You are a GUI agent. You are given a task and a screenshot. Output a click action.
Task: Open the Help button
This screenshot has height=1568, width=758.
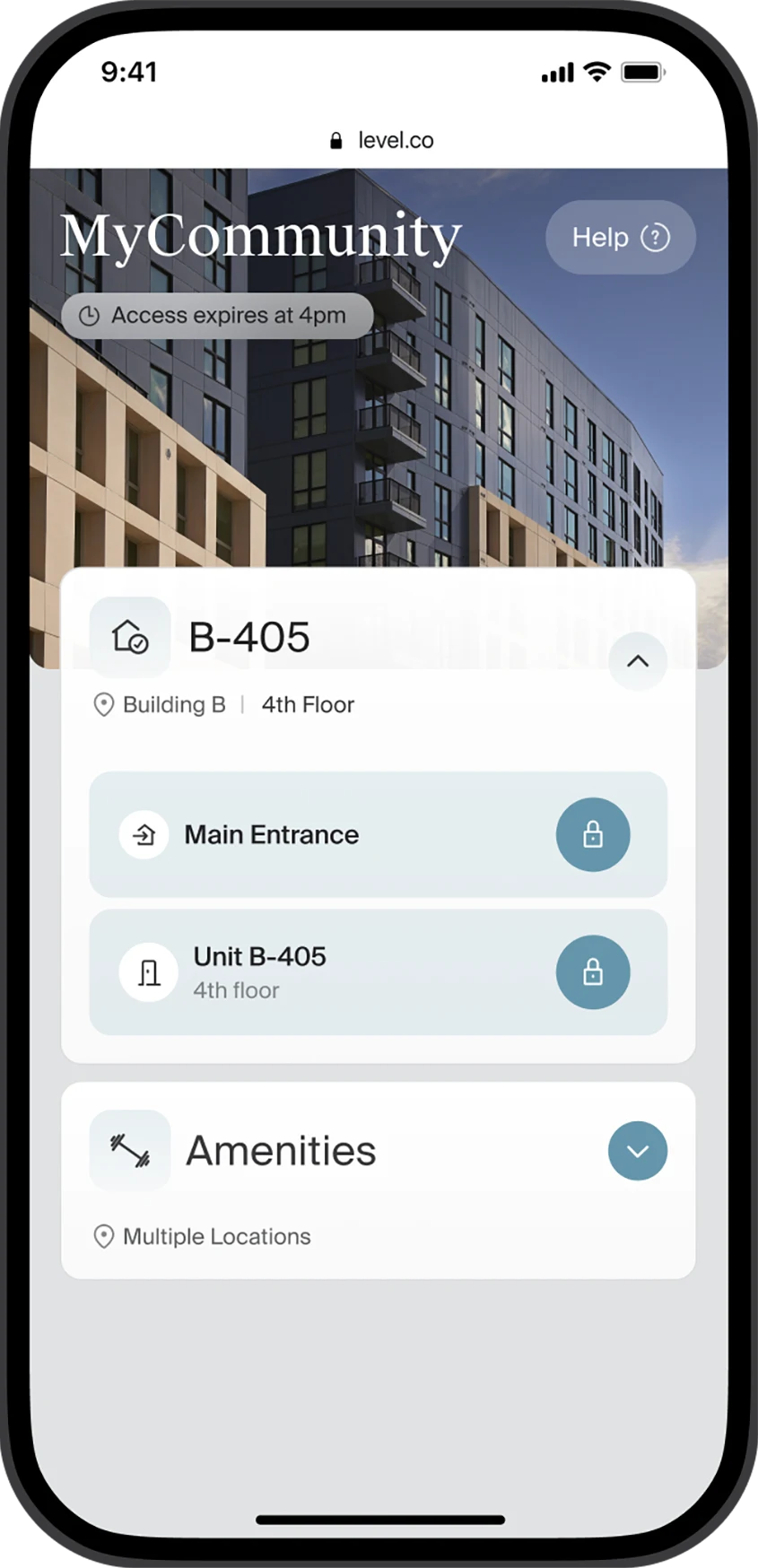[x=620, y=237]
